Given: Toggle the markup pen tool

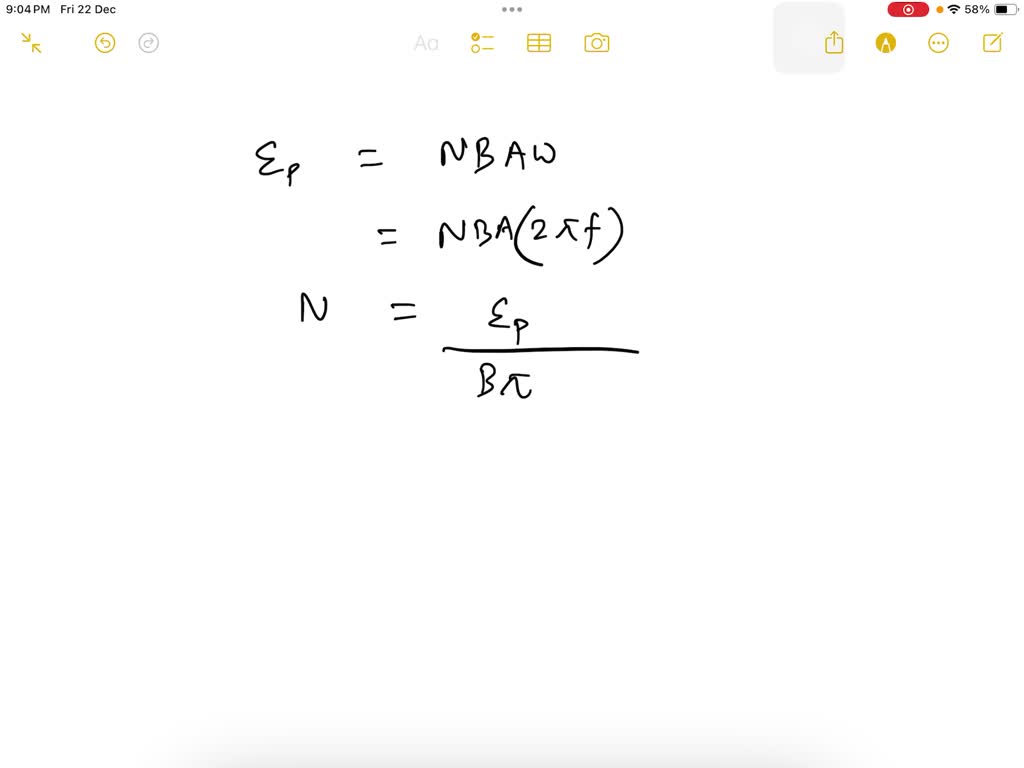Looking at the screenshot, I should [886, 43].
